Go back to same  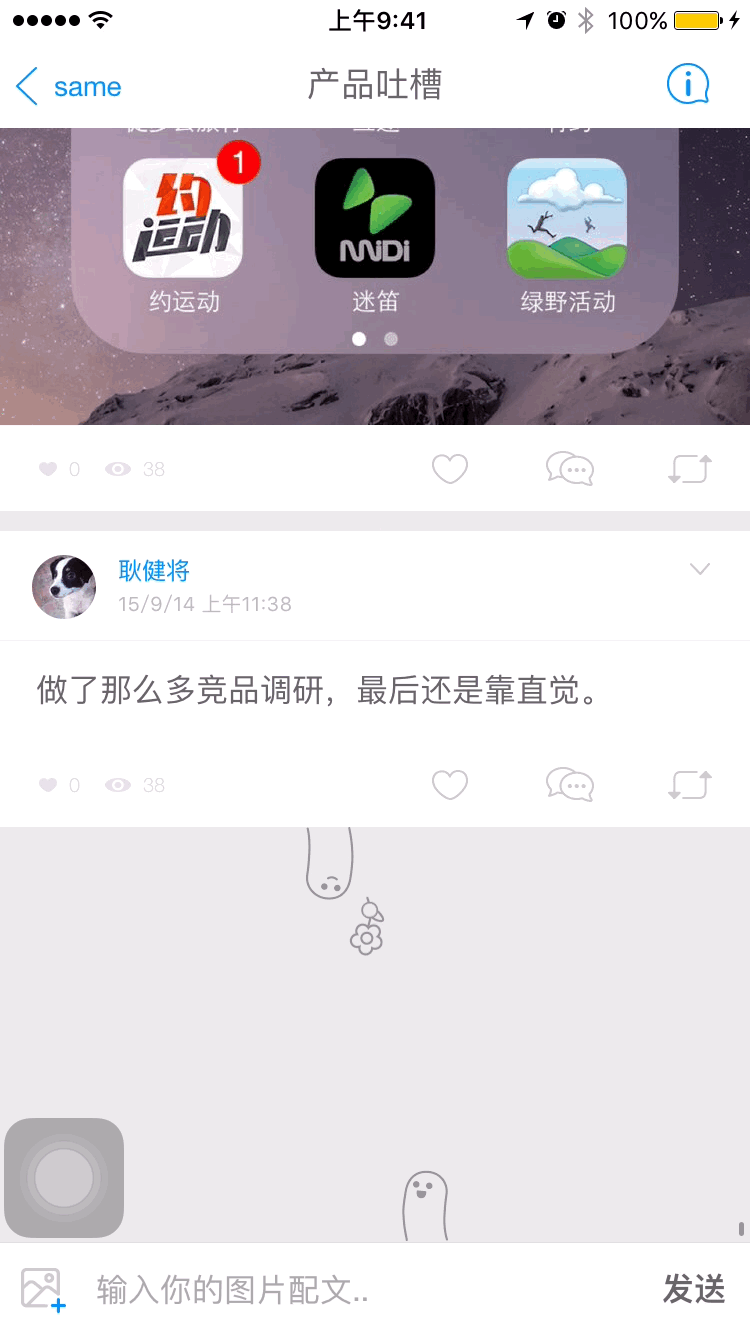click(x=68, y=87)
